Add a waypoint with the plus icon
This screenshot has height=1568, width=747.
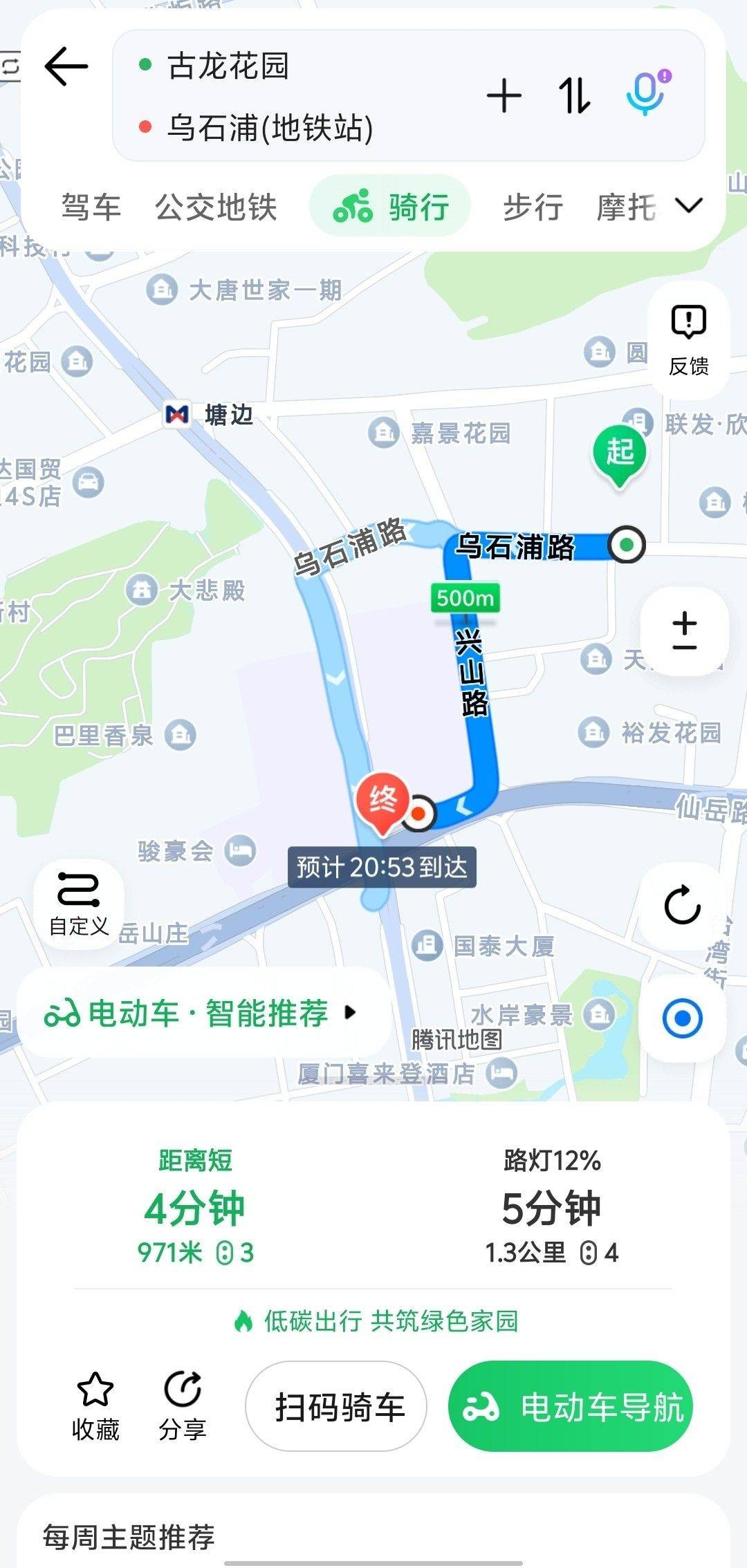pos(504,95)
